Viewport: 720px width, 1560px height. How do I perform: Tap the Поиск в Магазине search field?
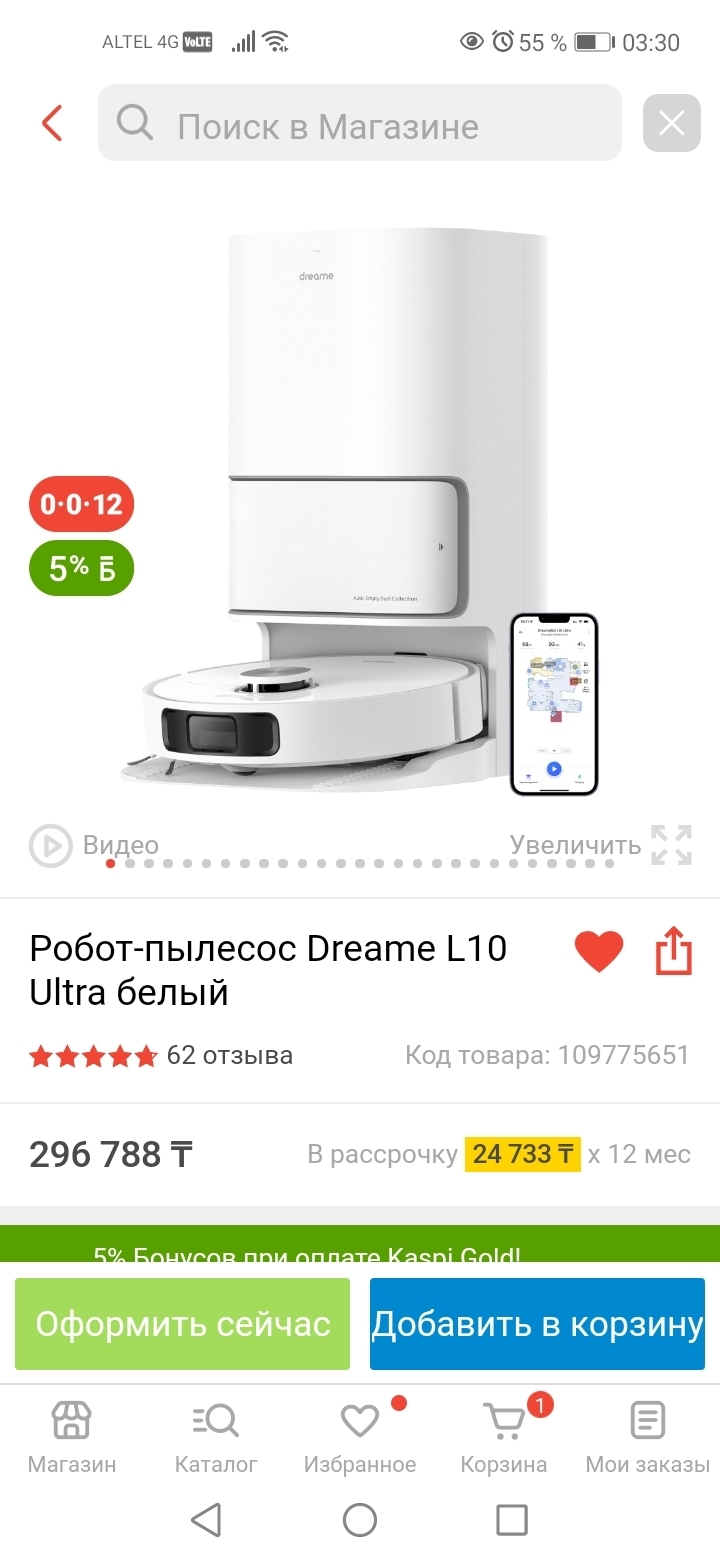(x=360, y=124)
